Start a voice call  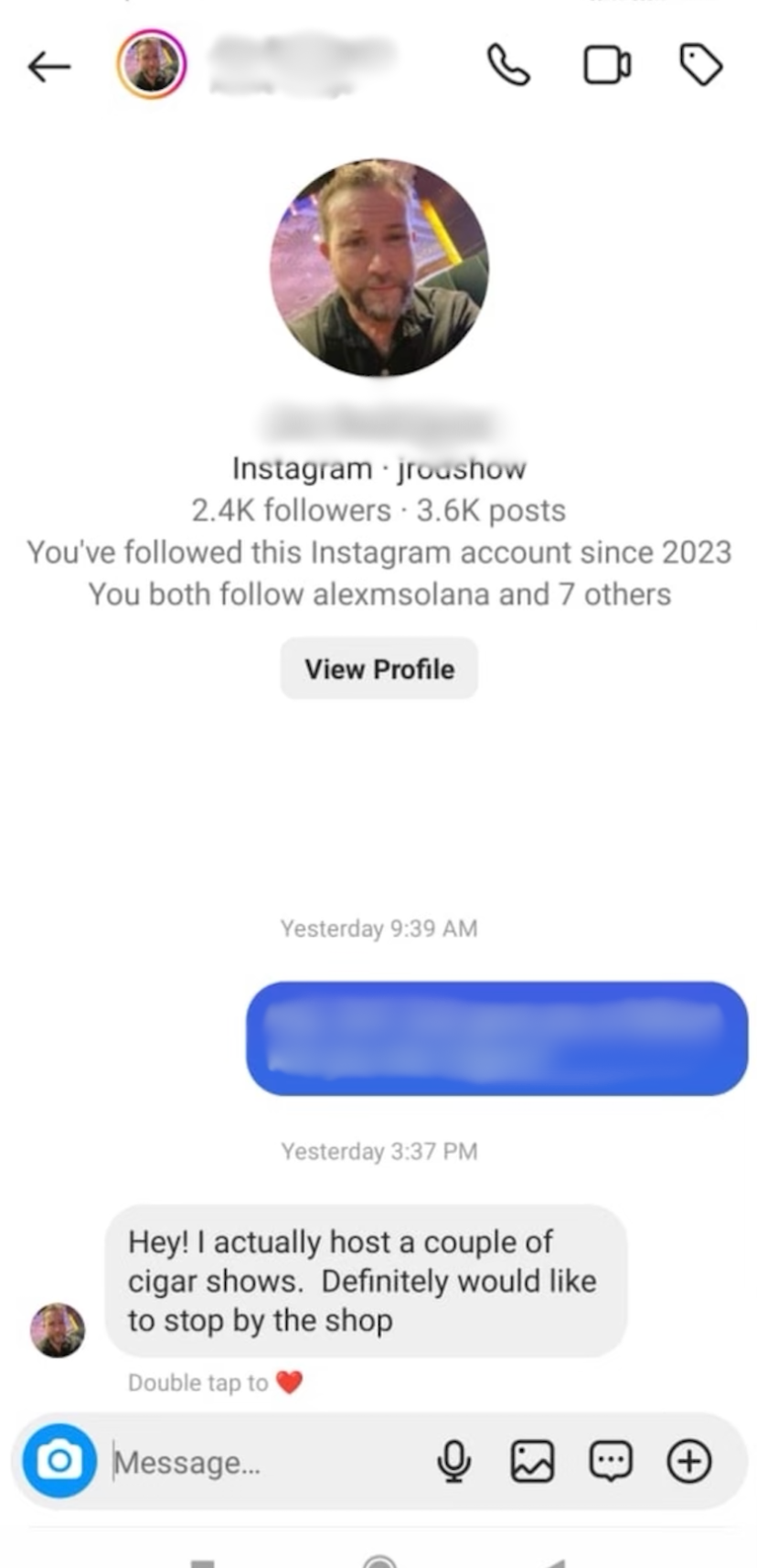point(508,66)
